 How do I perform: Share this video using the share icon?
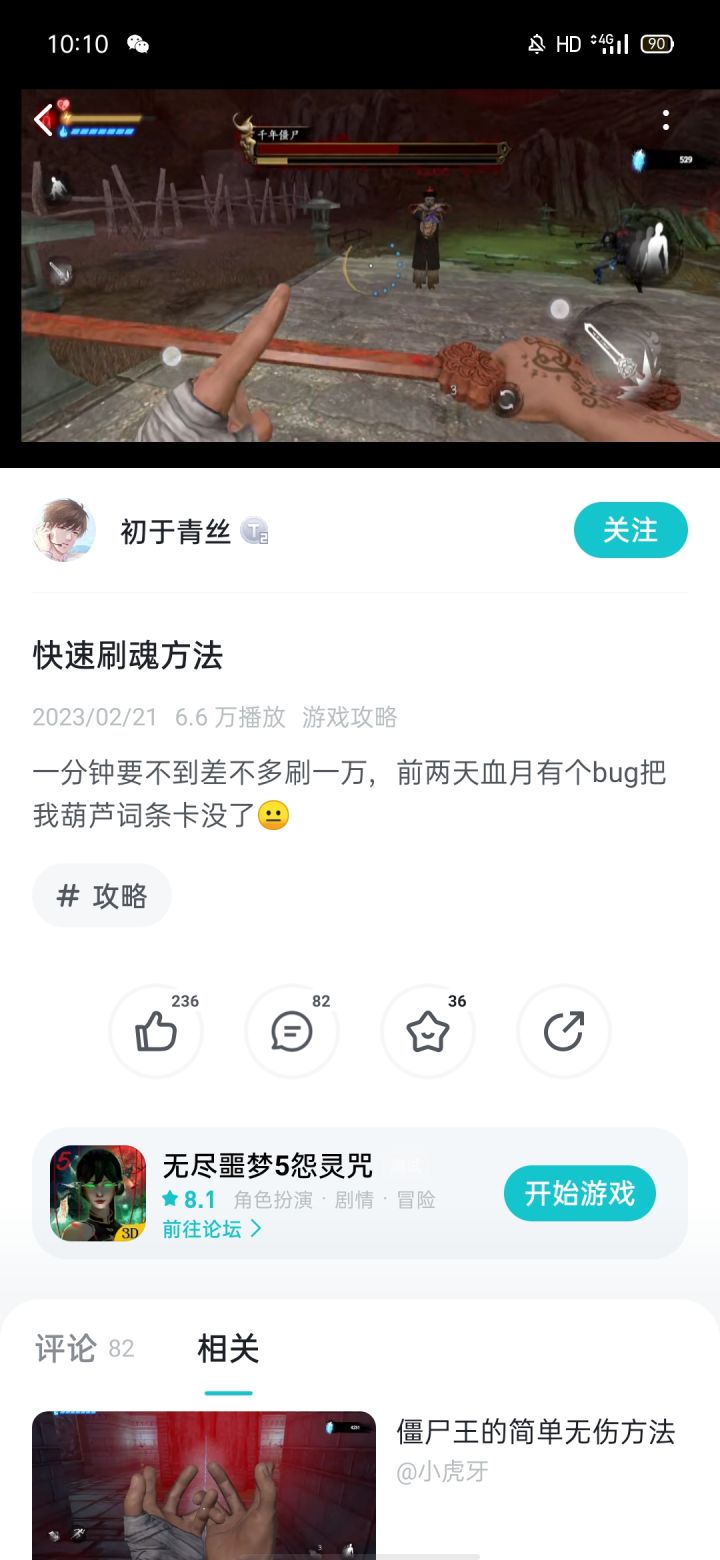point(564,1032)
